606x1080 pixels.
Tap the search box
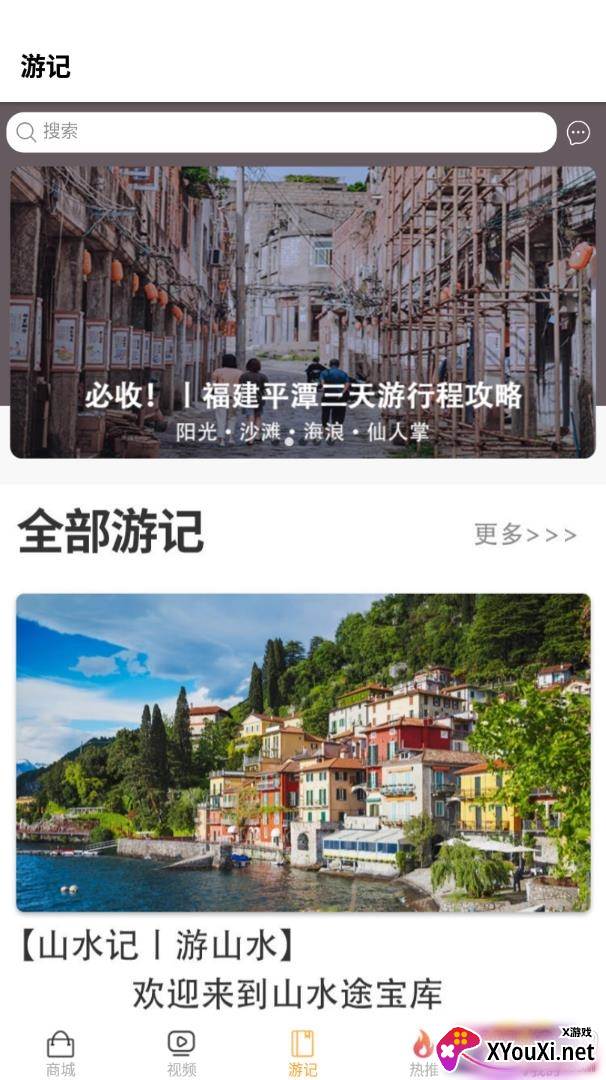(x=280, y=132)
